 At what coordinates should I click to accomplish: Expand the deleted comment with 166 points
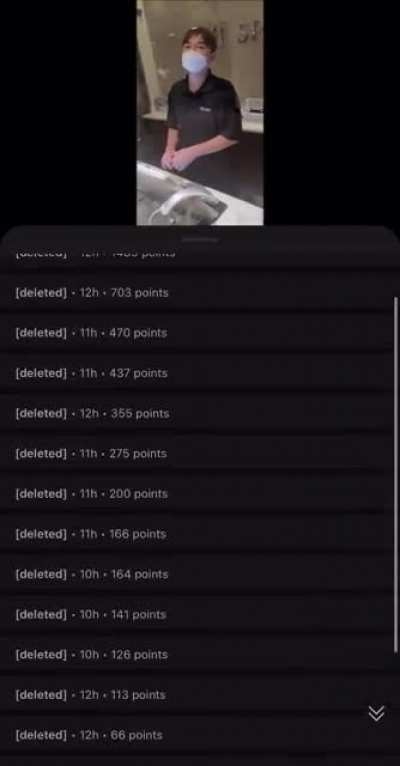(197, 534)
